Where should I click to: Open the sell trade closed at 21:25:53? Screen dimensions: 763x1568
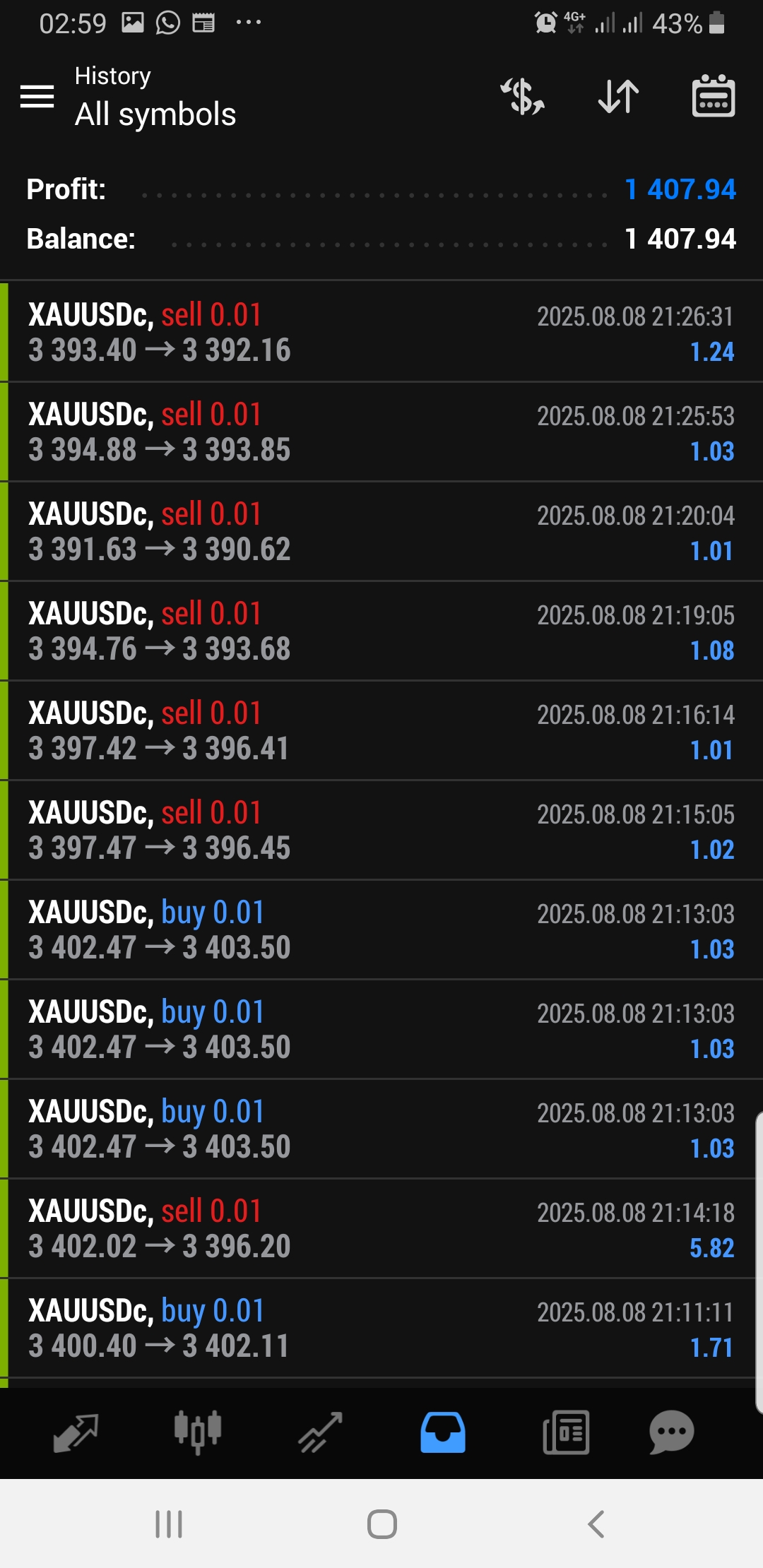click(x=381, y=432)
